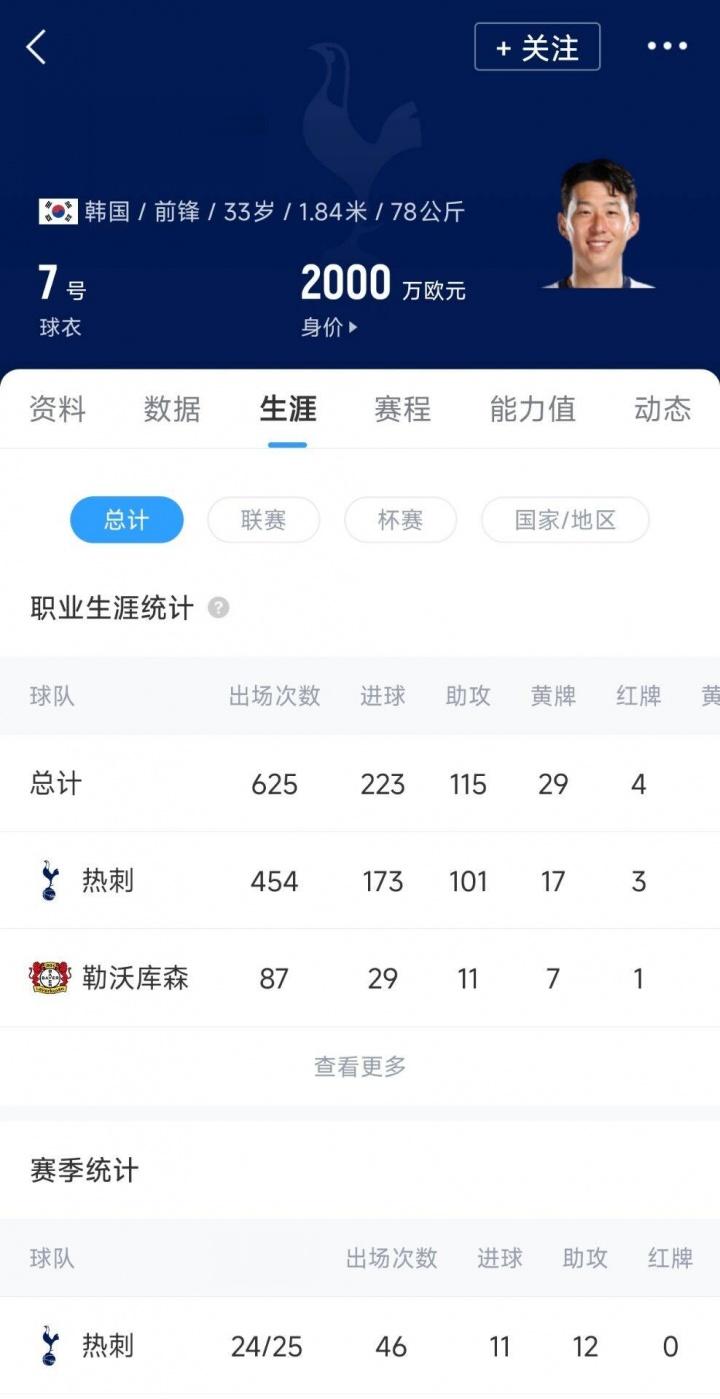Open the three-dot overflow menu
Screen dimensions: 720x1399
pos(667,46)
